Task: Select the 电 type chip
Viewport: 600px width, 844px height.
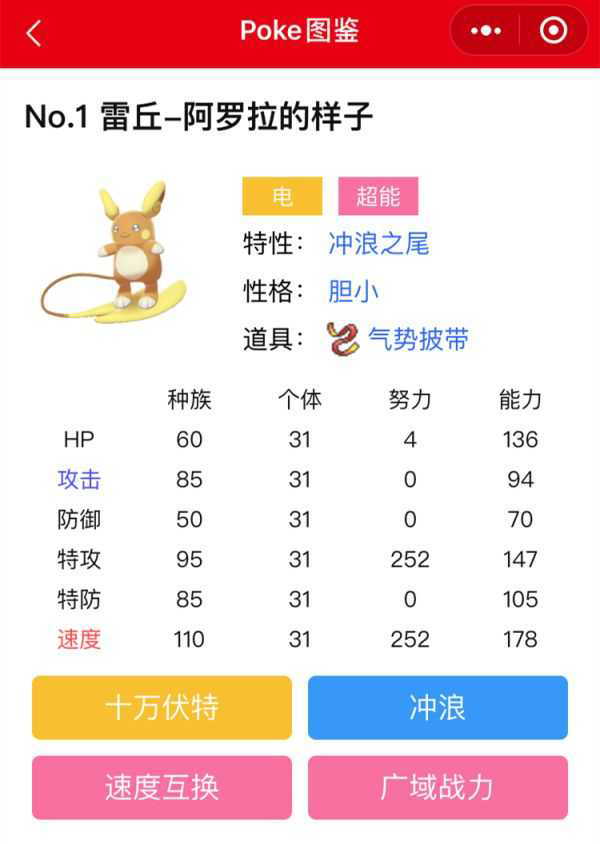Action: tap(282, 197)
